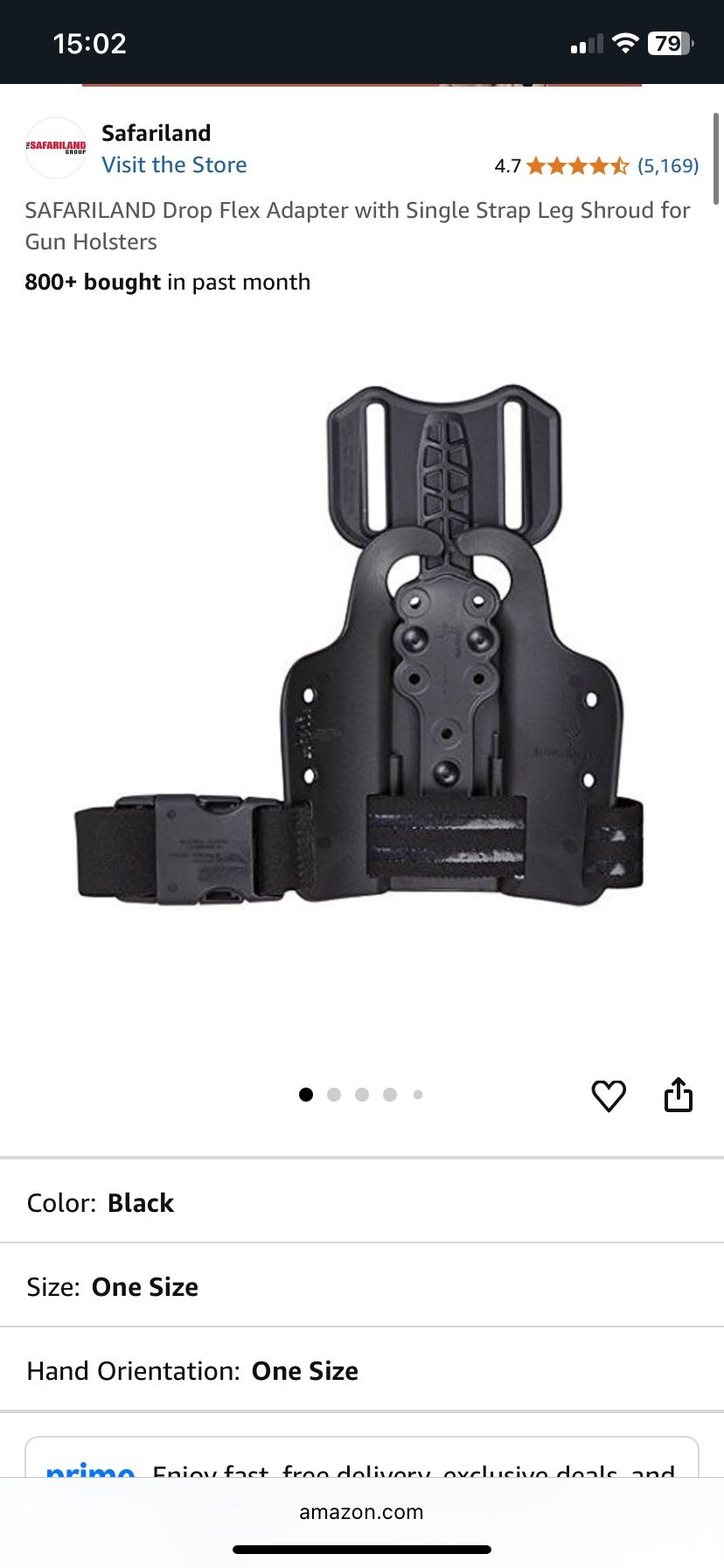Tap the heart icon to save item

[x=609, y=1095]
